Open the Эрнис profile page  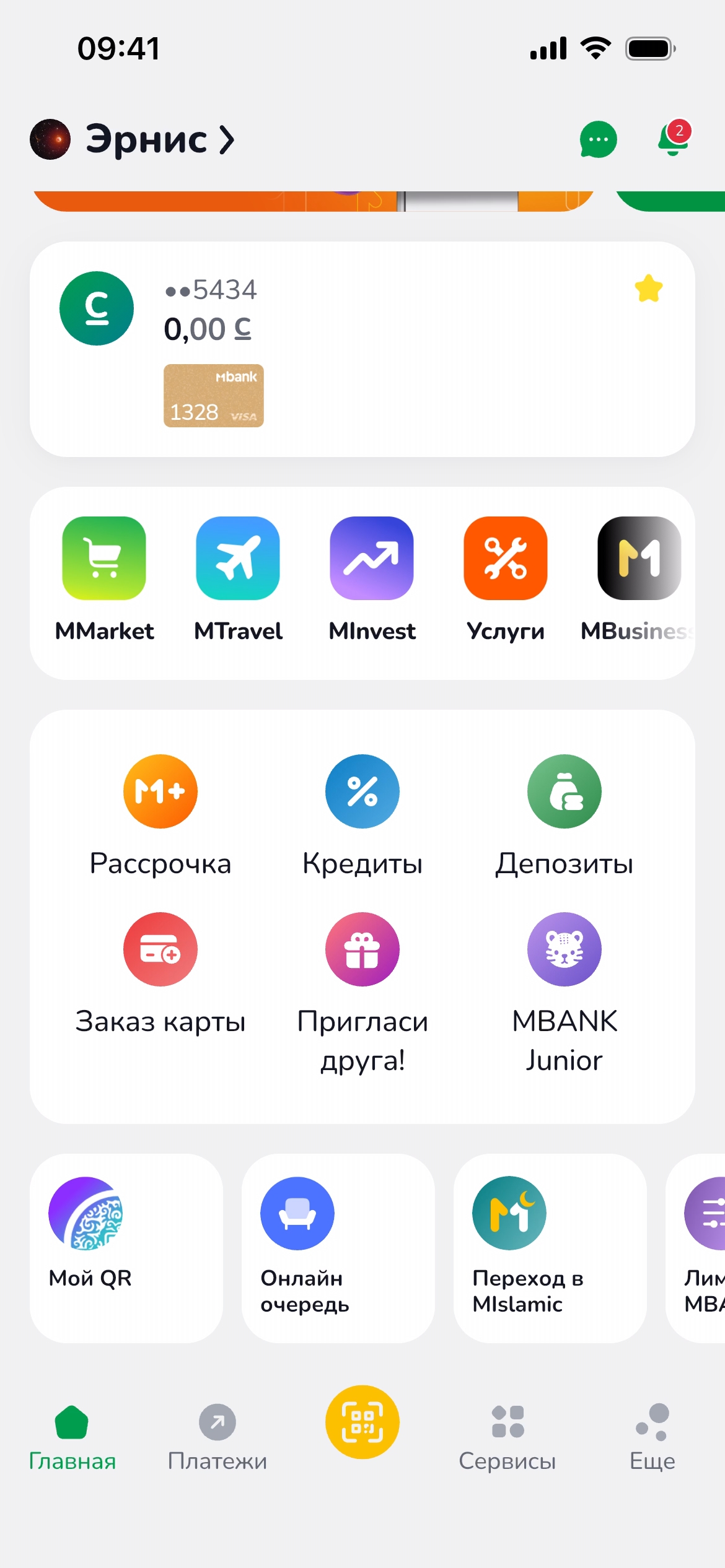(x=146, y=139)
